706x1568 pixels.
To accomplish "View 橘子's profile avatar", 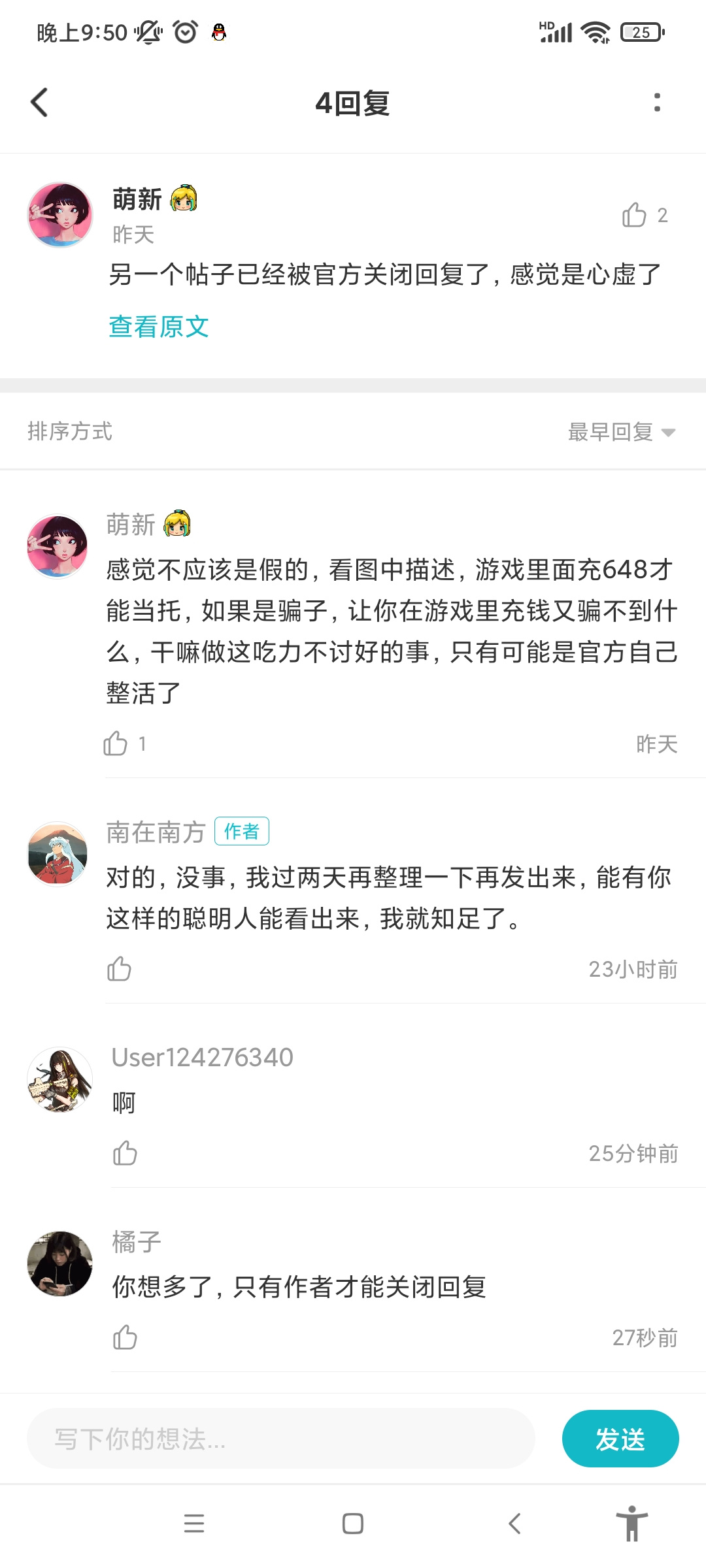I will (x=59, y=1264).
